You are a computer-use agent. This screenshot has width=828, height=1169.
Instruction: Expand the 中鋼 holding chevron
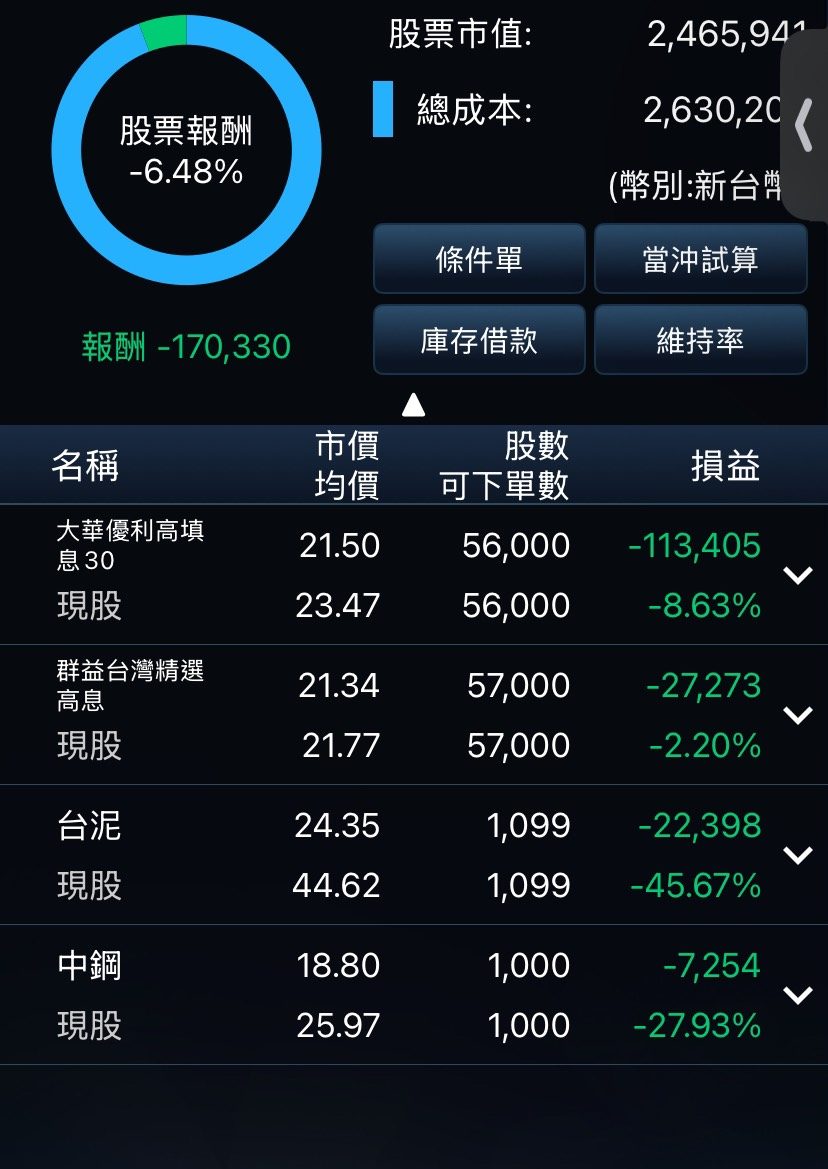click(x=797, y=995)
